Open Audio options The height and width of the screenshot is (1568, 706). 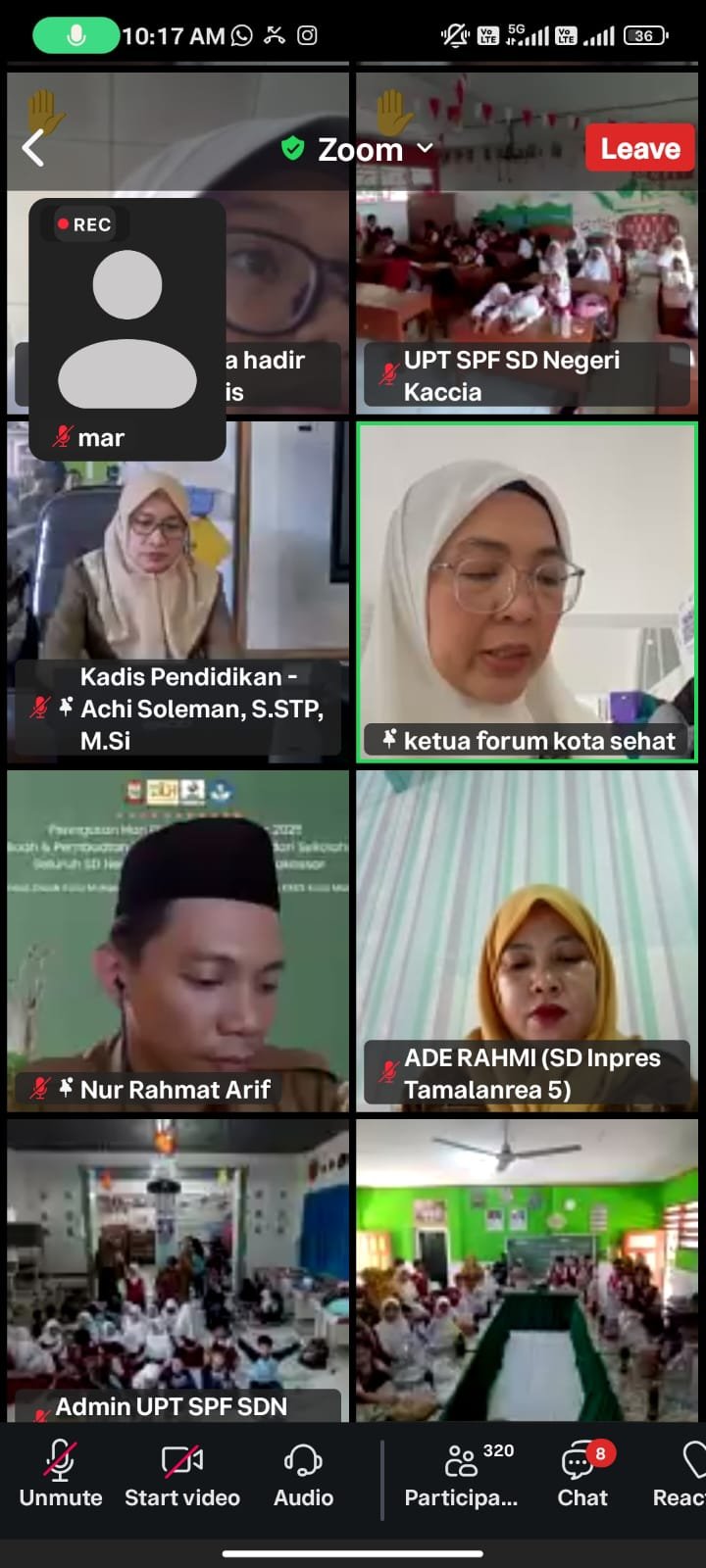tap(303, 1474)
